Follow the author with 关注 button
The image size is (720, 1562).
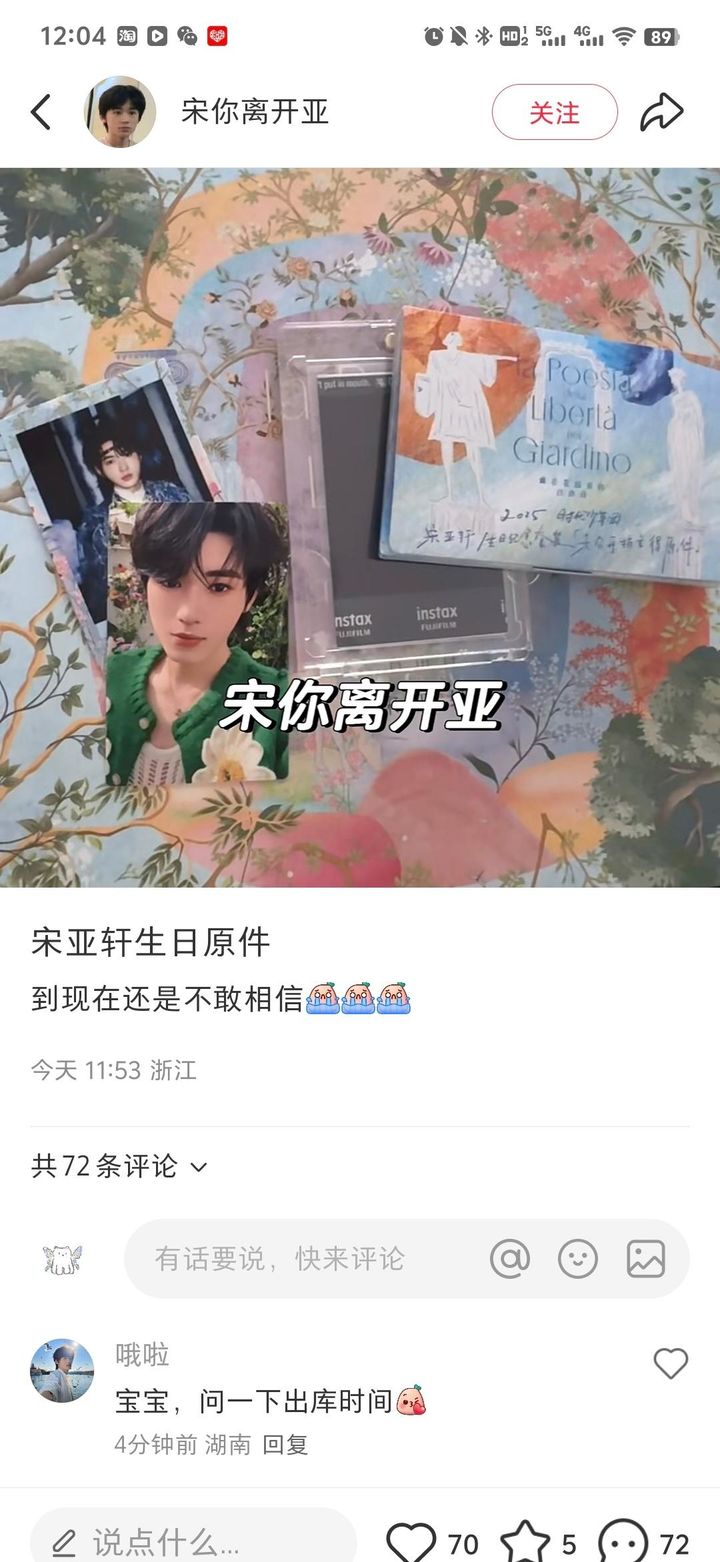pos(554,112)
